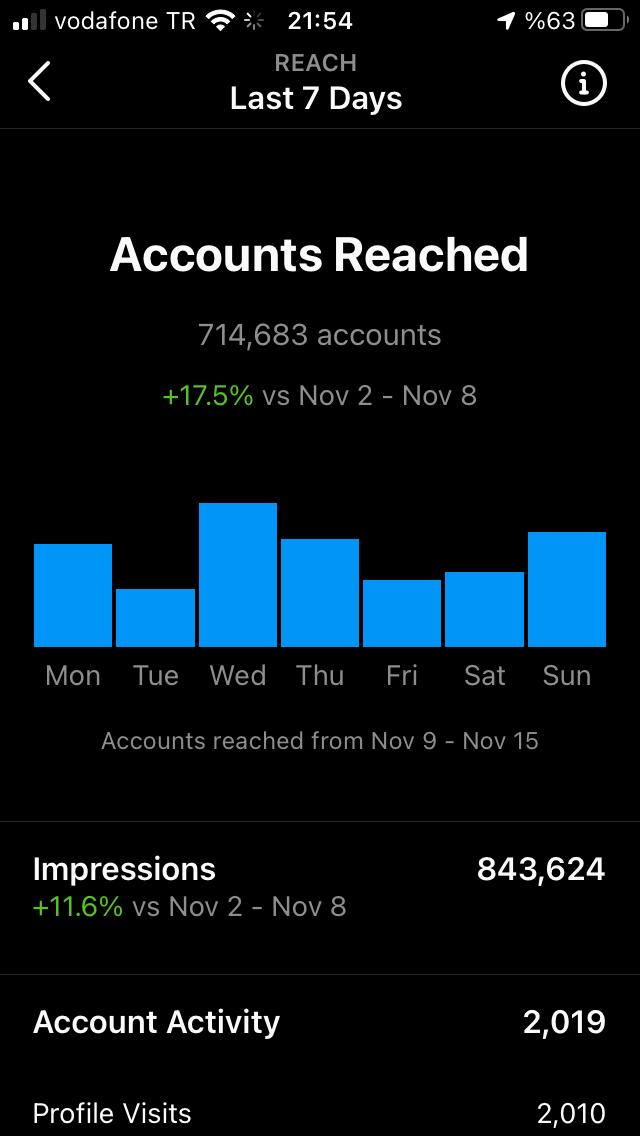The width and height of the screenshot is (640, 1136).
Task: Go back using the top-left arrow
Action: click(x=40, y=81)
